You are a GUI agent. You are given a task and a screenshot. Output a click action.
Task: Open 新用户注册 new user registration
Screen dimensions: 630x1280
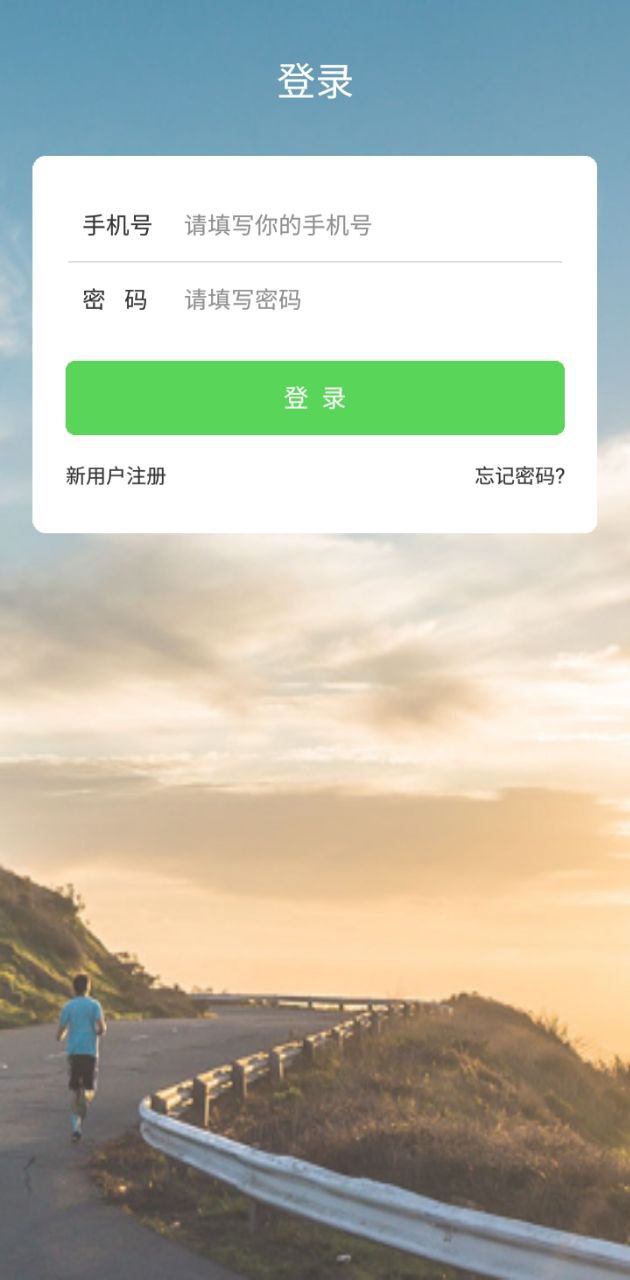(x=116, y=476)
